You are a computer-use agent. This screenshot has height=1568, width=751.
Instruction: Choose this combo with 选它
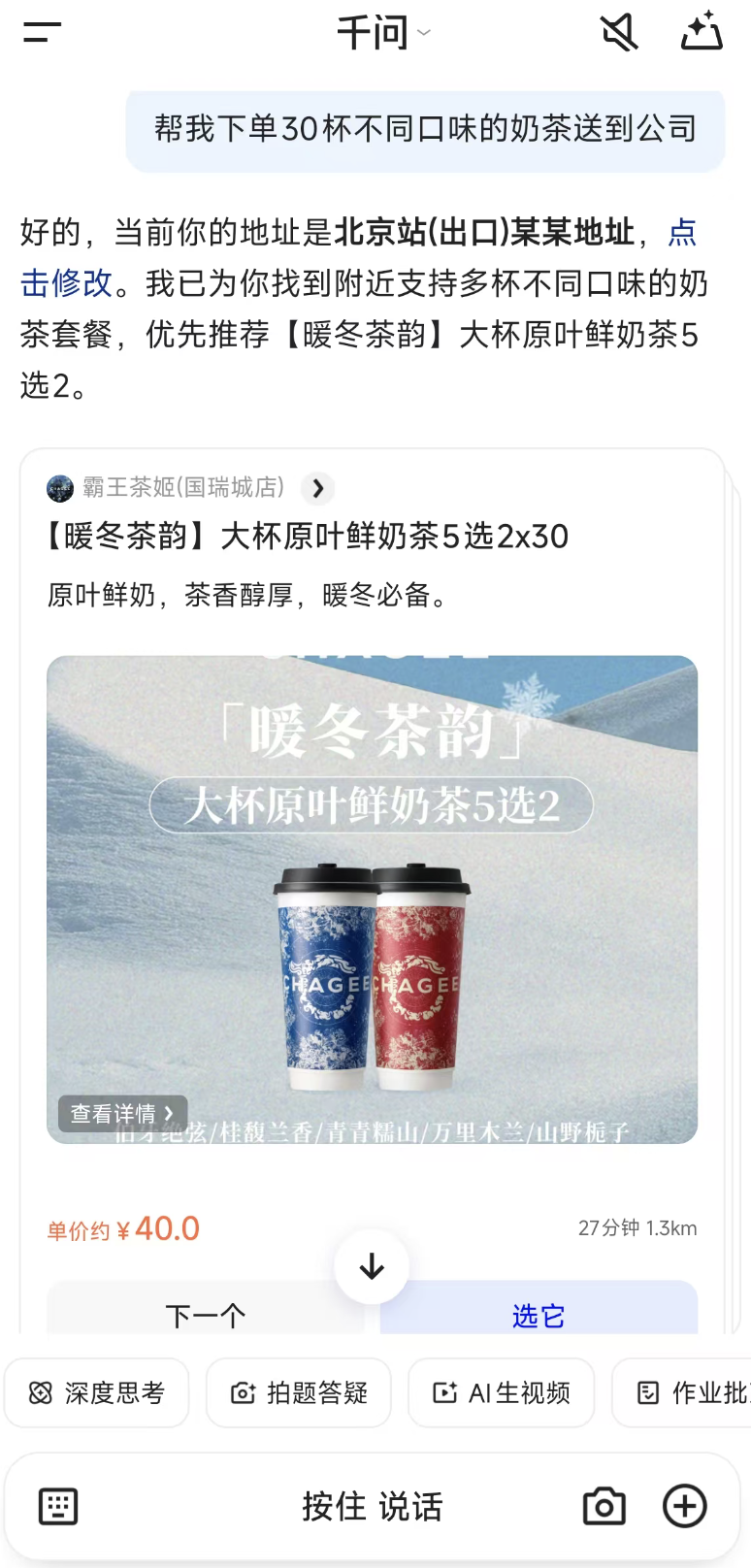click(x=539, y=1314)
